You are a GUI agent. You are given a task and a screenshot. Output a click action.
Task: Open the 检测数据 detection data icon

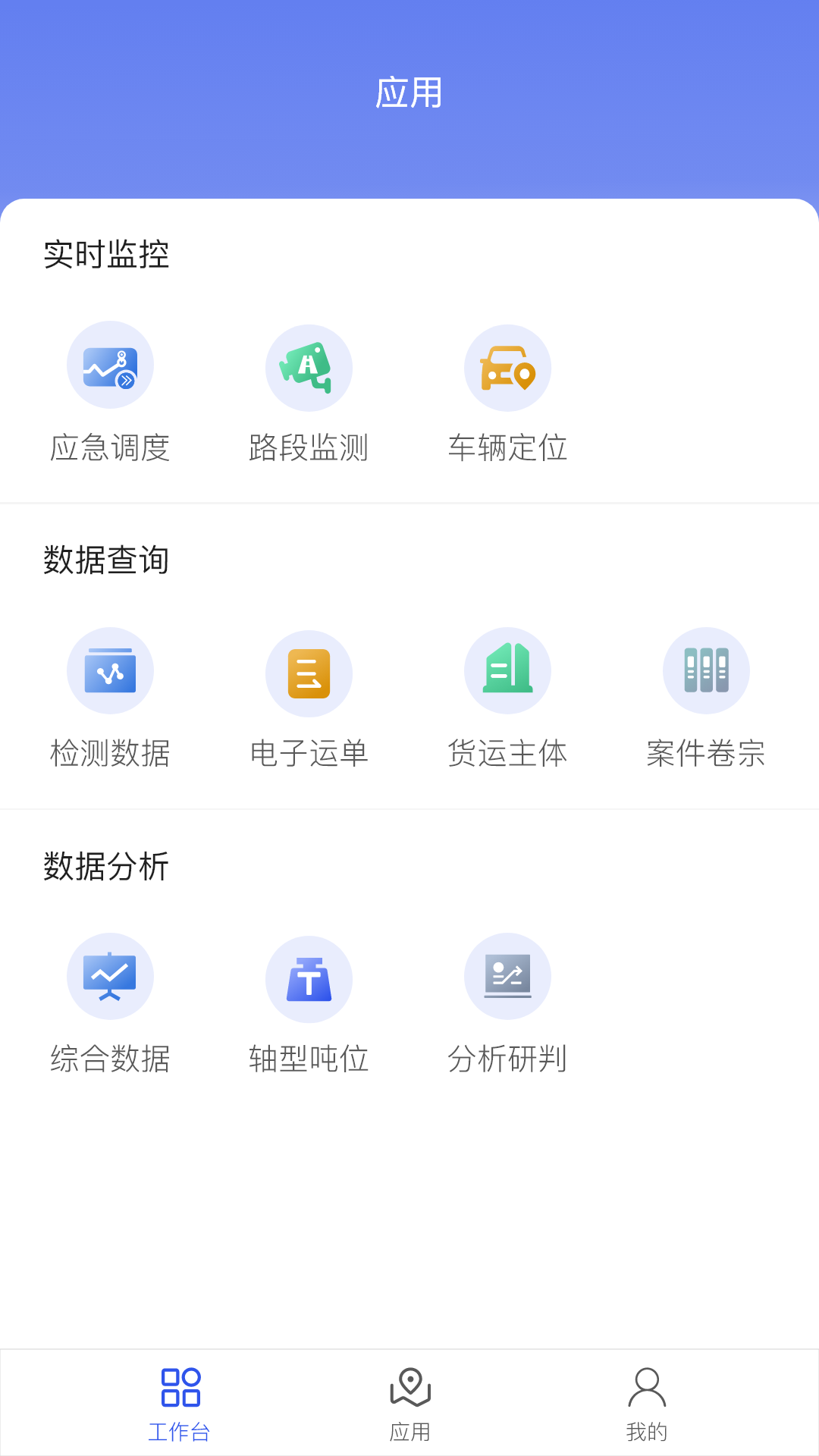(x=110, y=670)
